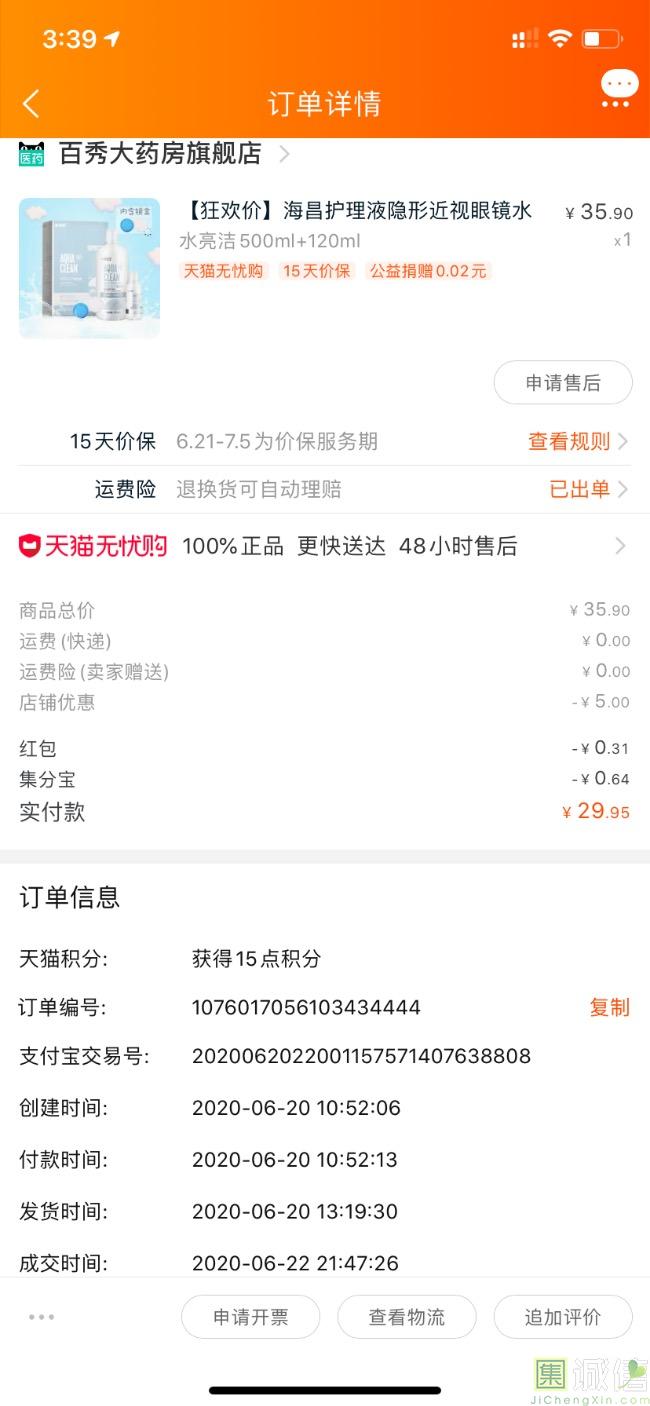Image resolution: width=650 pixels, height=1406 pixels.
Task: Open the message bubble icon
Action: [x=619, y=88]
